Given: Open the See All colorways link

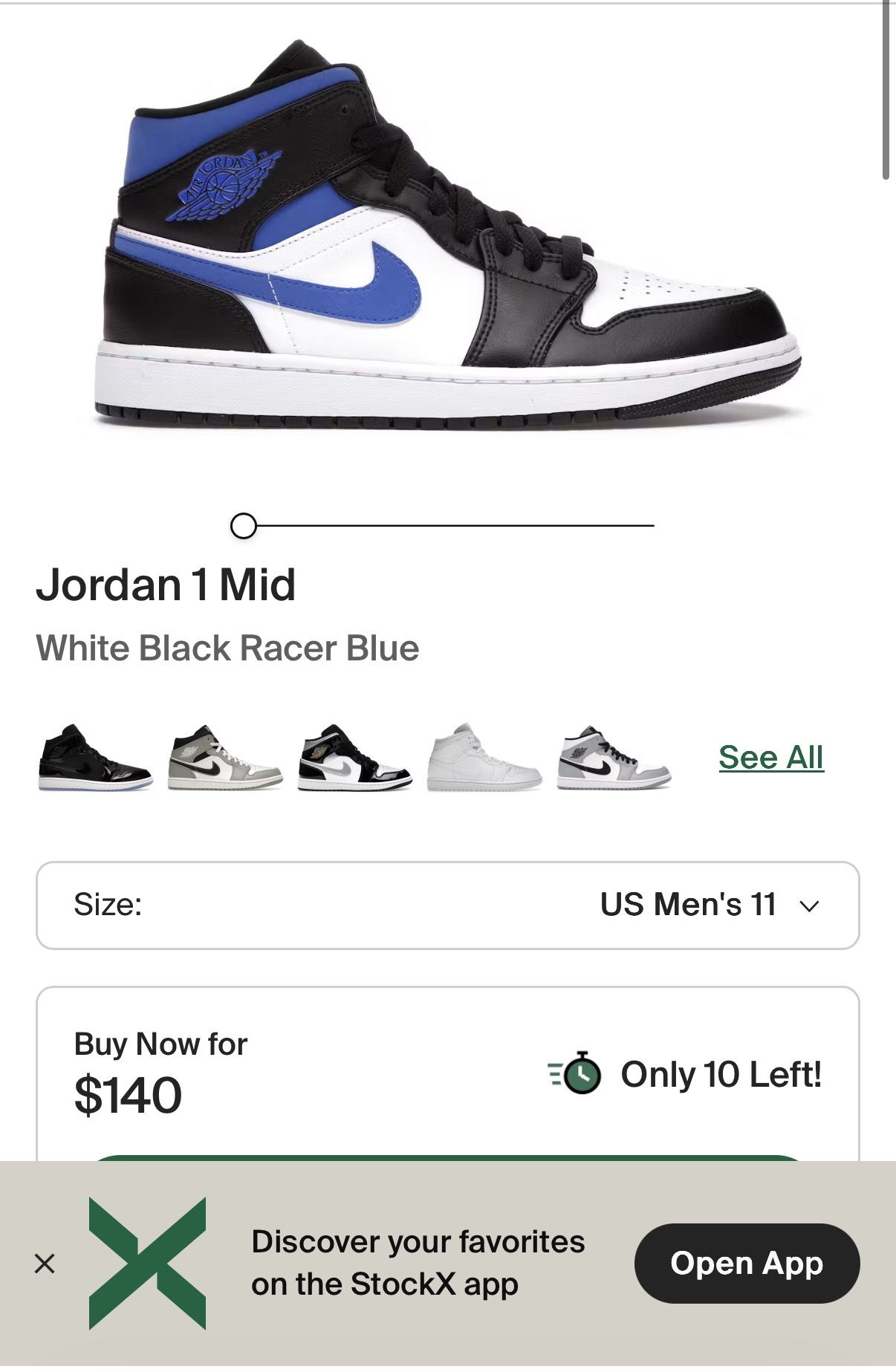Looking at the screenshot, I should [x=768, y=758].
